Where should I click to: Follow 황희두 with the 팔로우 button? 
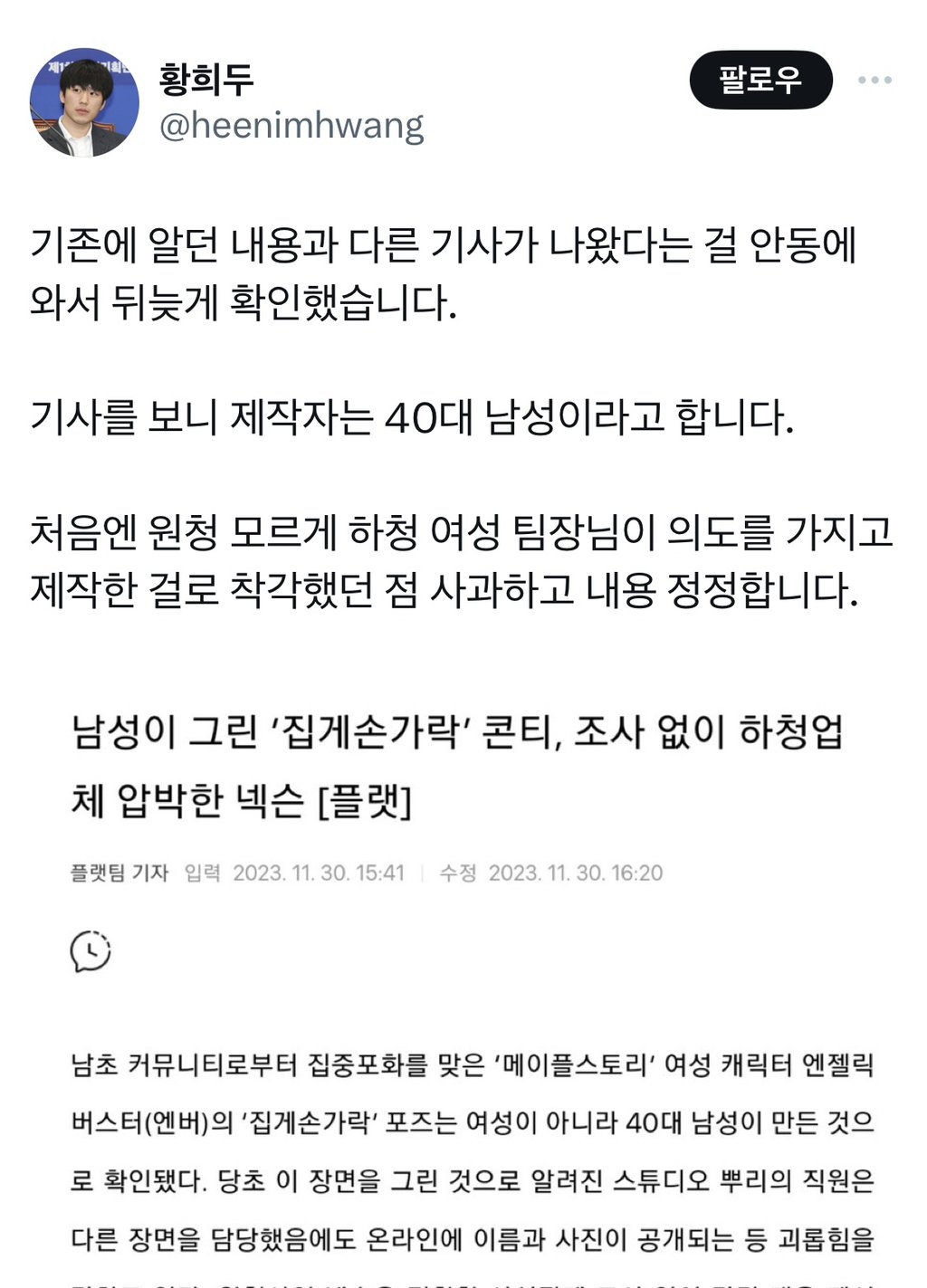760,80
